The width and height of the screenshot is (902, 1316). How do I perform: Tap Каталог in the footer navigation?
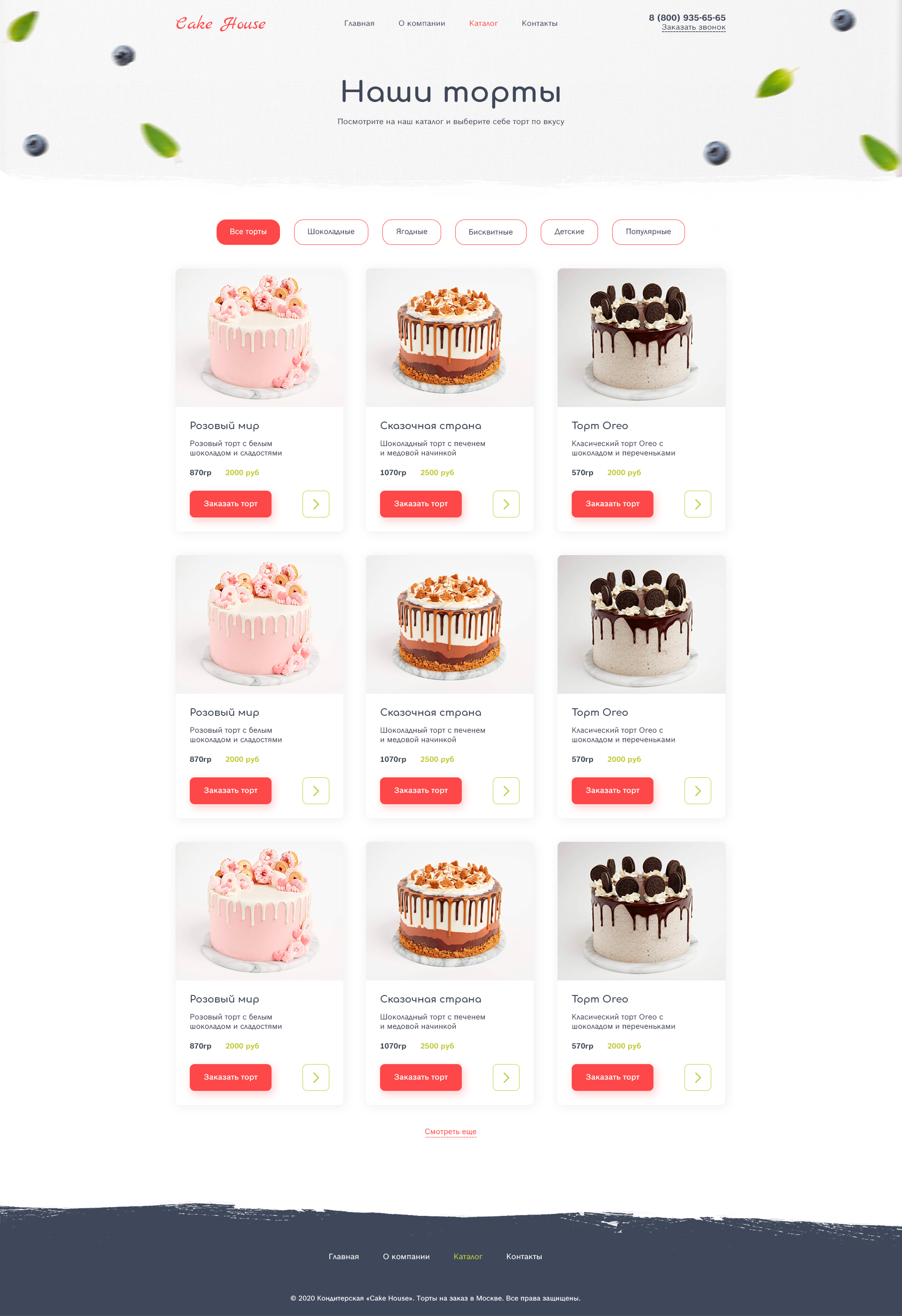tap(467, 1256)
